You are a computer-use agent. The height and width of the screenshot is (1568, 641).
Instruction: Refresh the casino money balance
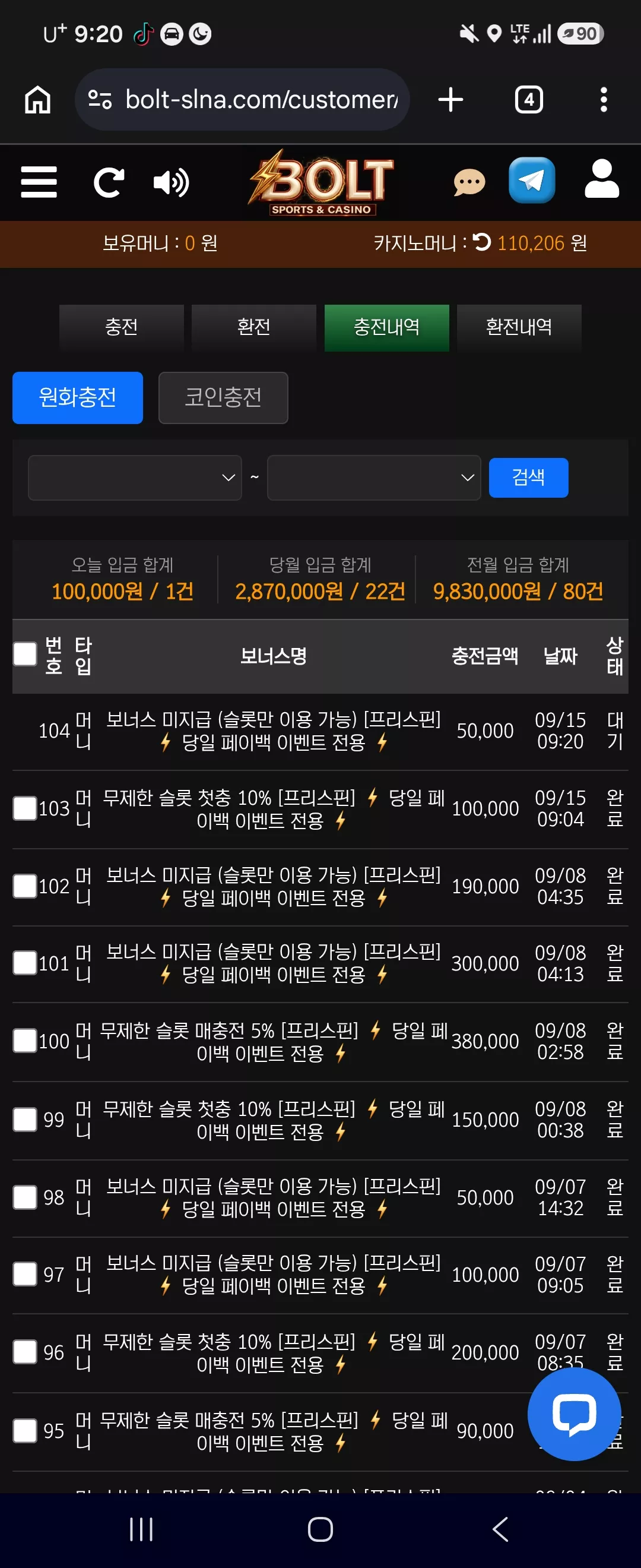tap(482, 242)
